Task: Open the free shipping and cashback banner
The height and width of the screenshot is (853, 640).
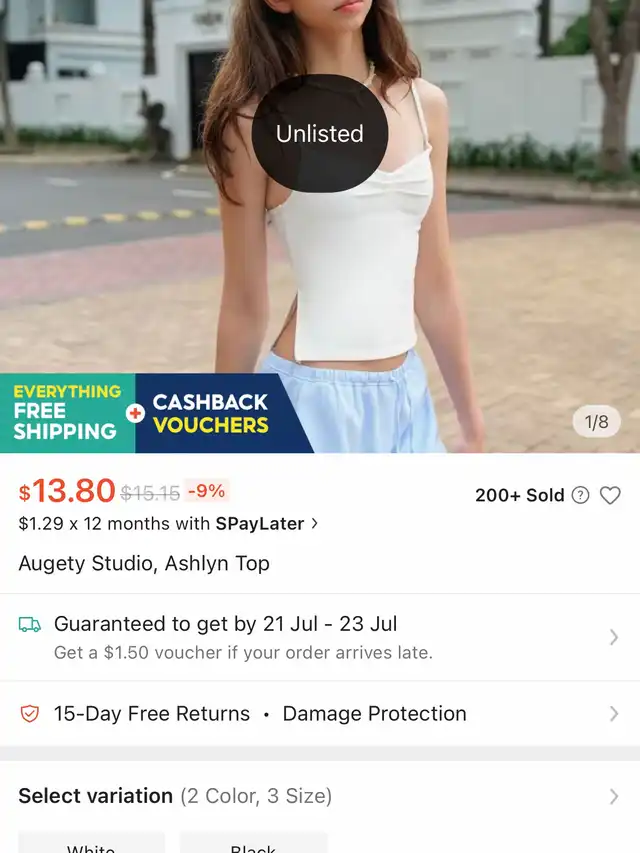Action: click(157, 413)
